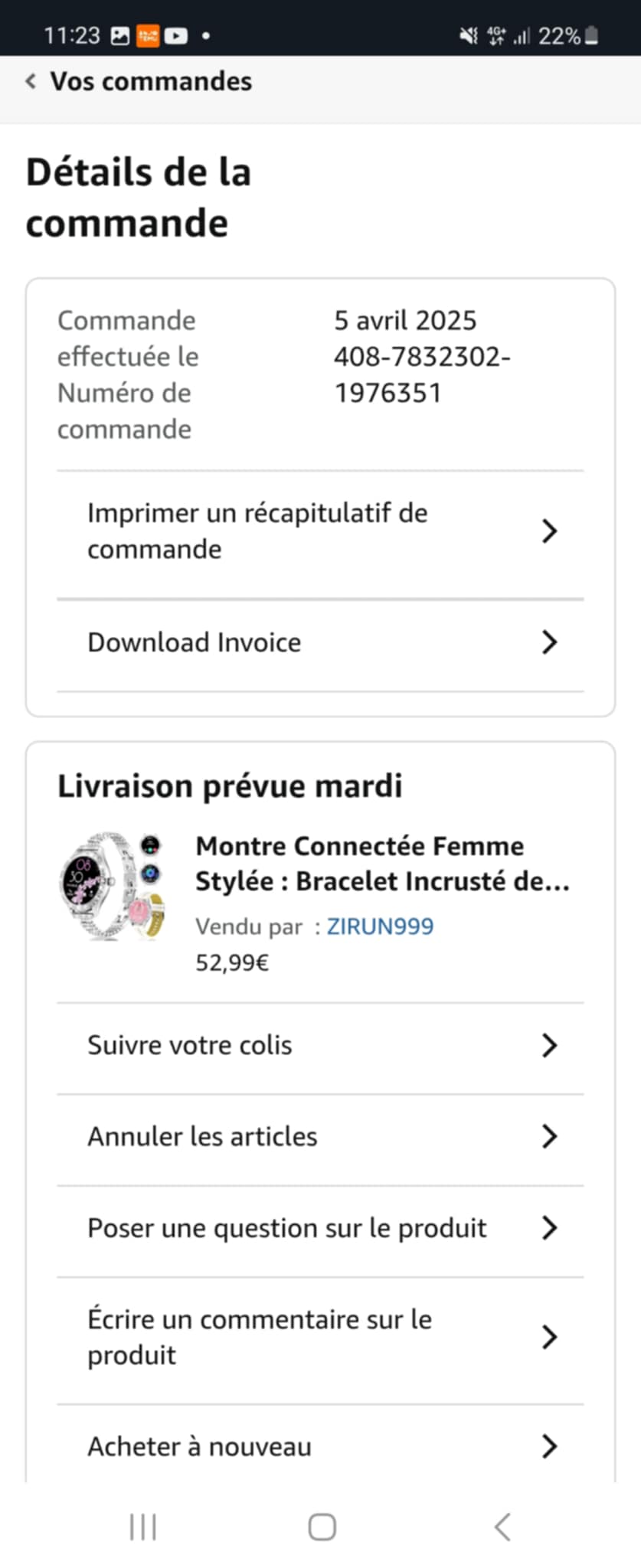Viewport: 641px width, 1568px height.
Task: Select the Download Invoice row
Action: click(x=320, y=642)
